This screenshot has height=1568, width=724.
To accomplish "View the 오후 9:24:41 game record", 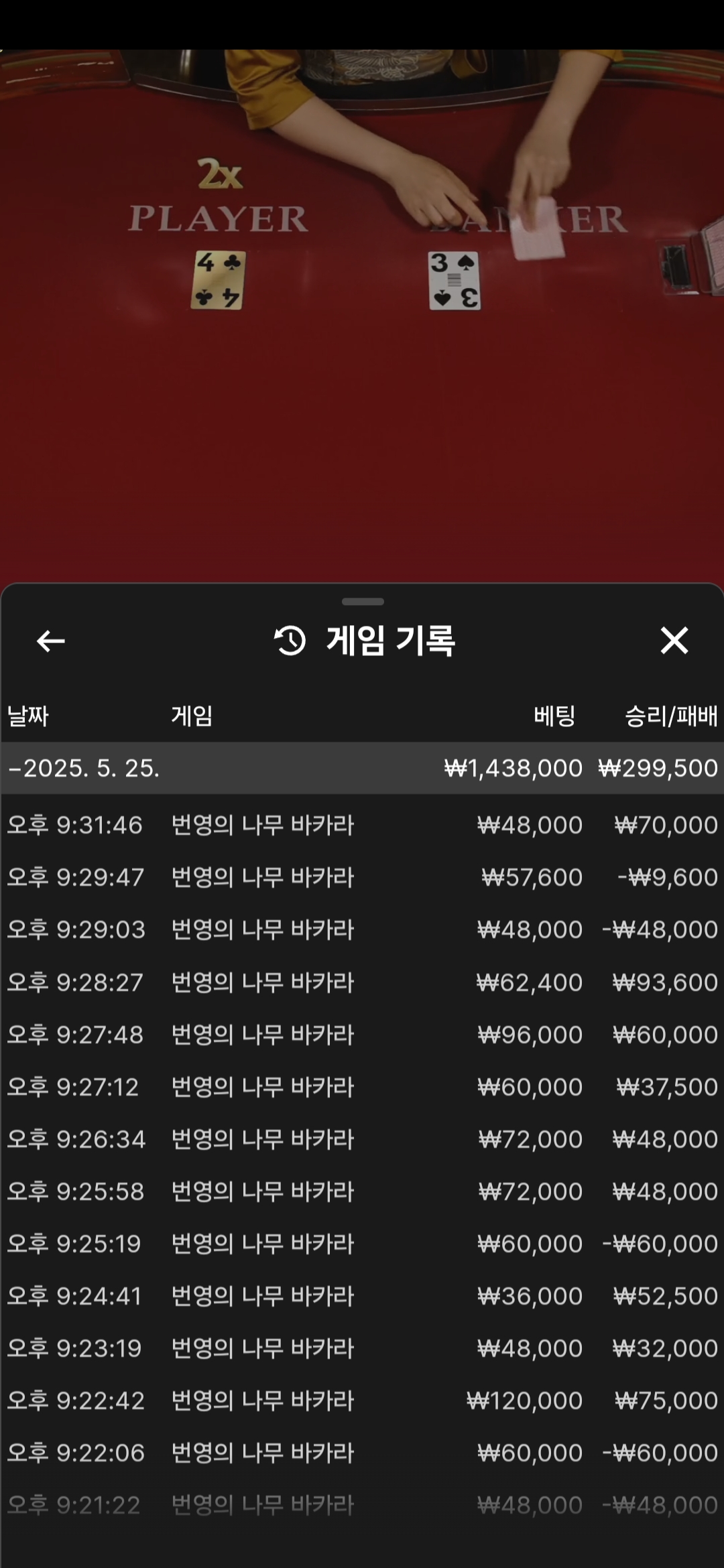I will click(x=362, y=1296).
